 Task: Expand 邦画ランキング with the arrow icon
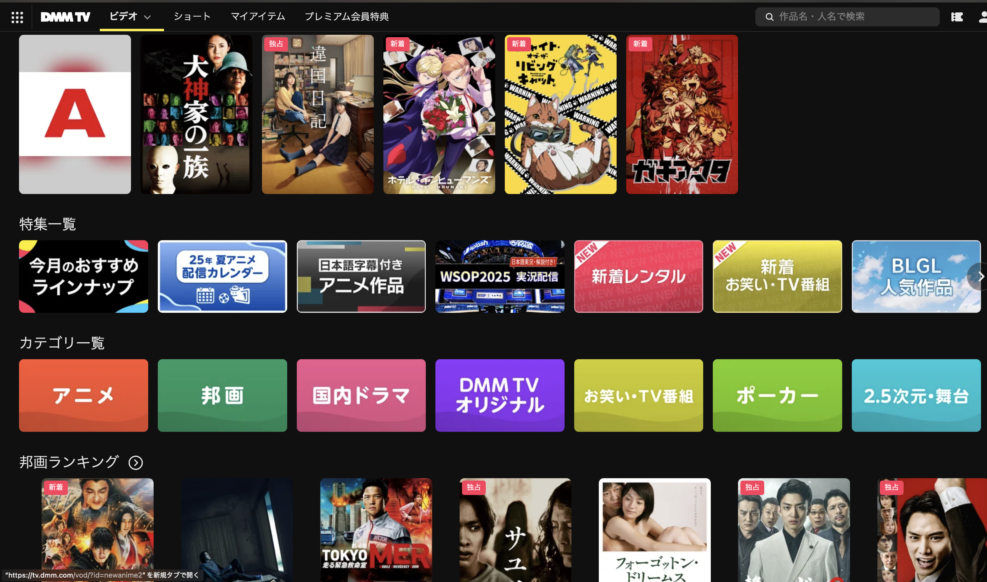pos(136,462)
